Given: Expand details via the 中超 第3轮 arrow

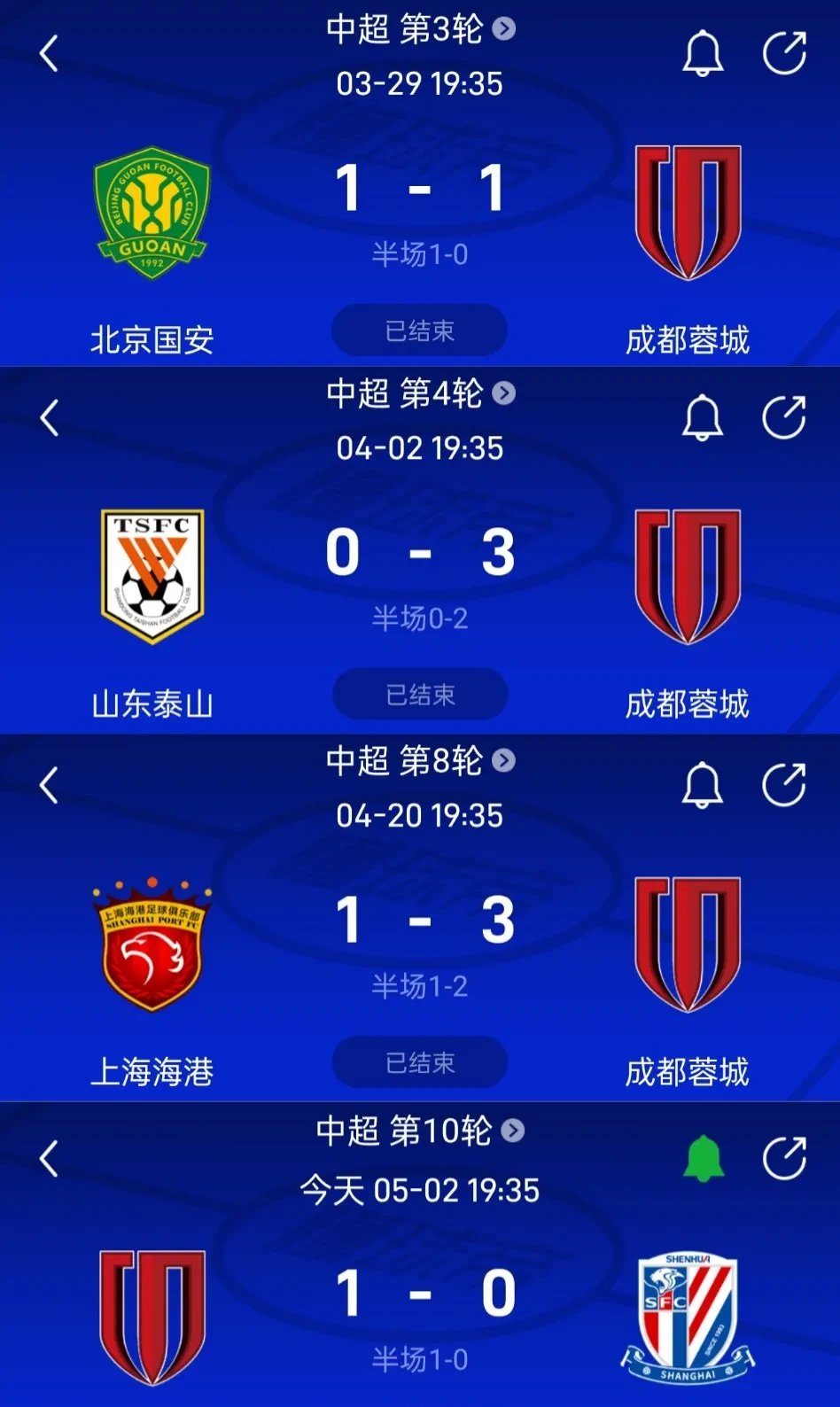Looking at the screenshot, I should (x=503, y=27).
